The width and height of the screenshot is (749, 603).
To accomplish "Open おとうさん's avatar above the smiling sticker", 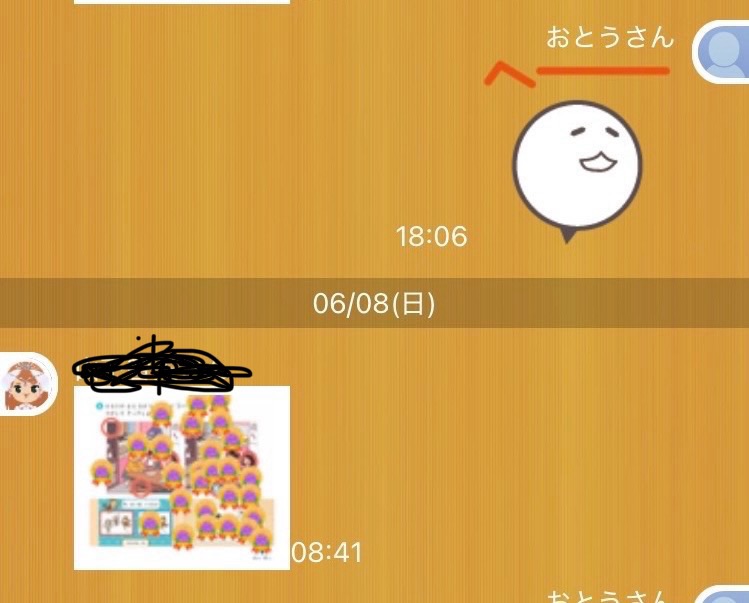I will [722, 50].
